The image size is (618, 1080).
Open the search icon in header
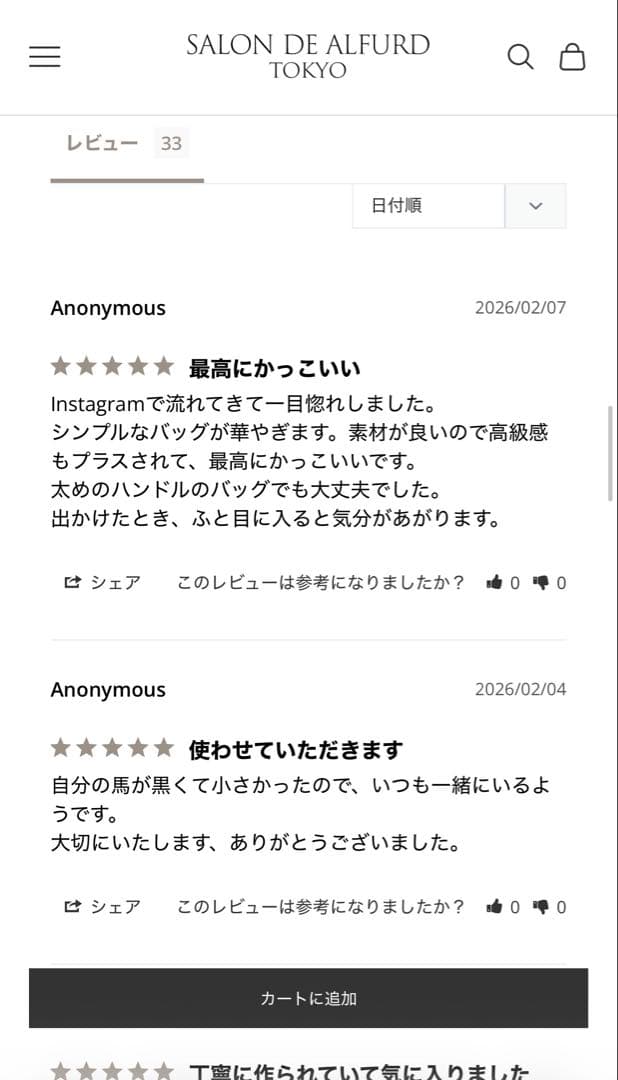click(520, 57)
